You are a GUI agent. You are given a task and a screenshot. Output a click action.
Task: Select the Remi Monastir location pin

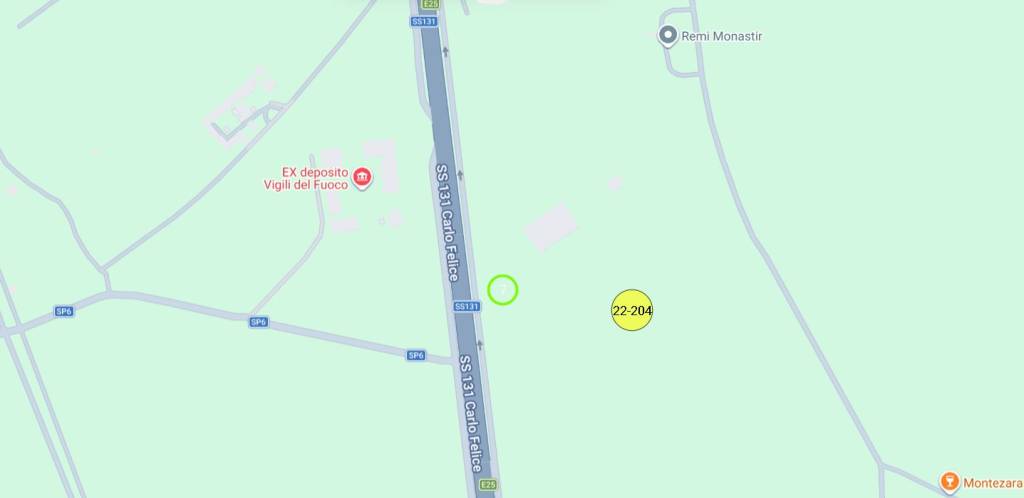(668, 36)
